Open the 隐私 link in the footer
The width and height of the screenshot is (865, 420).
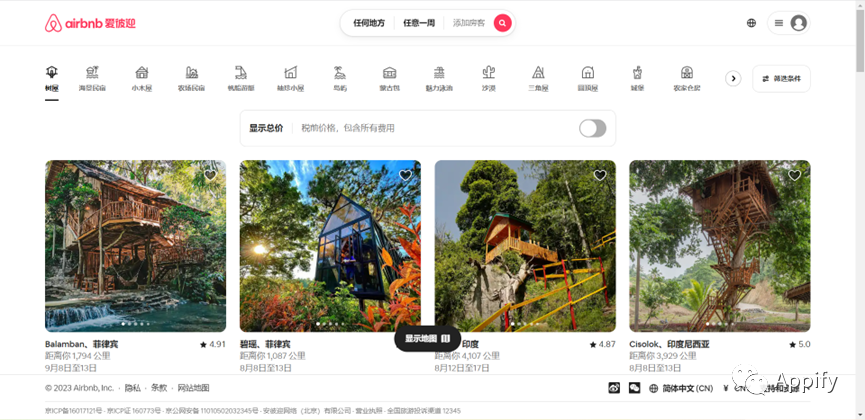pos(132,388)
